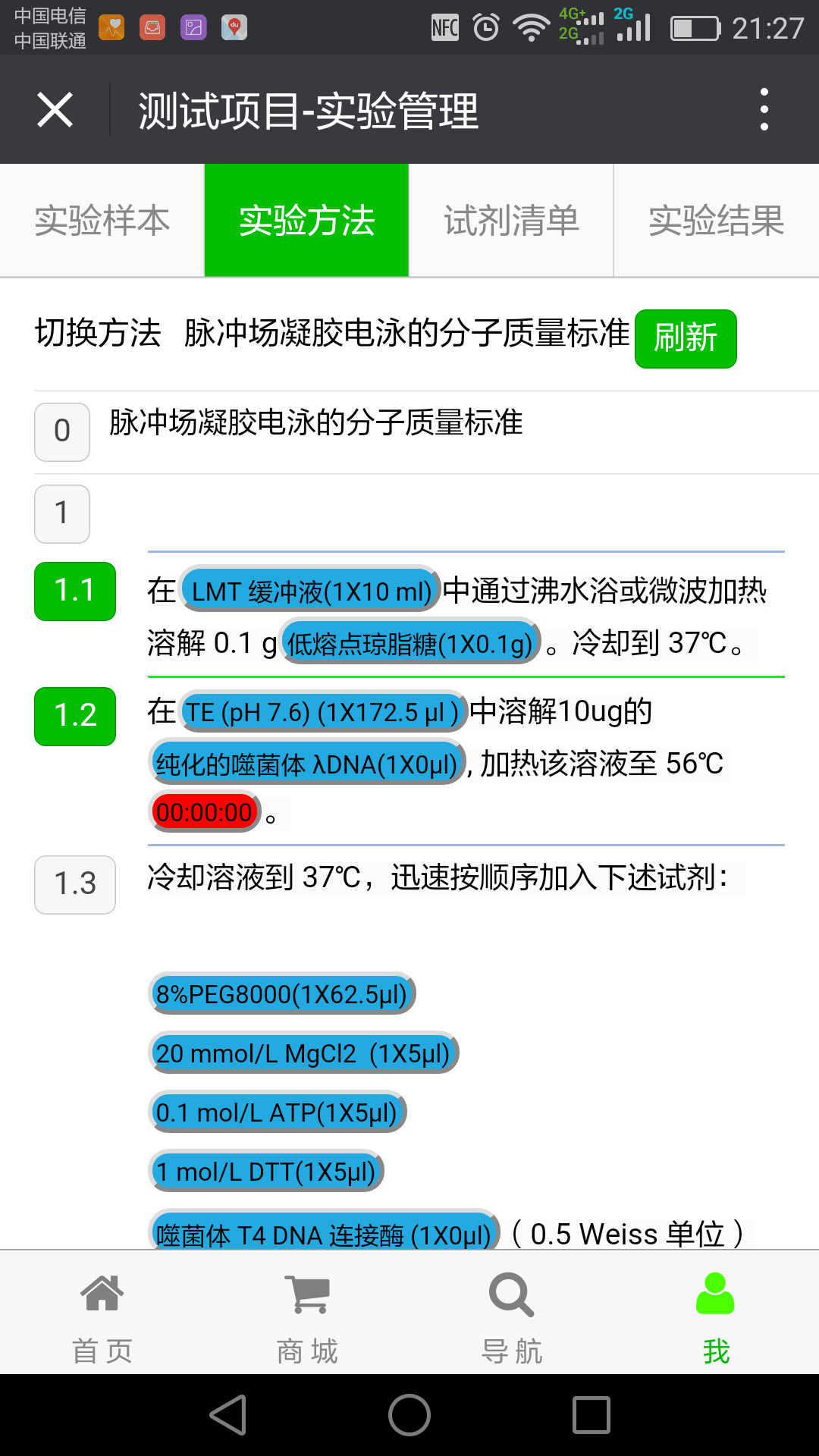The height and width of the screenshot is (1456, 819).
Task: Open the three-dot overflow menu
Action: [764, 109]
